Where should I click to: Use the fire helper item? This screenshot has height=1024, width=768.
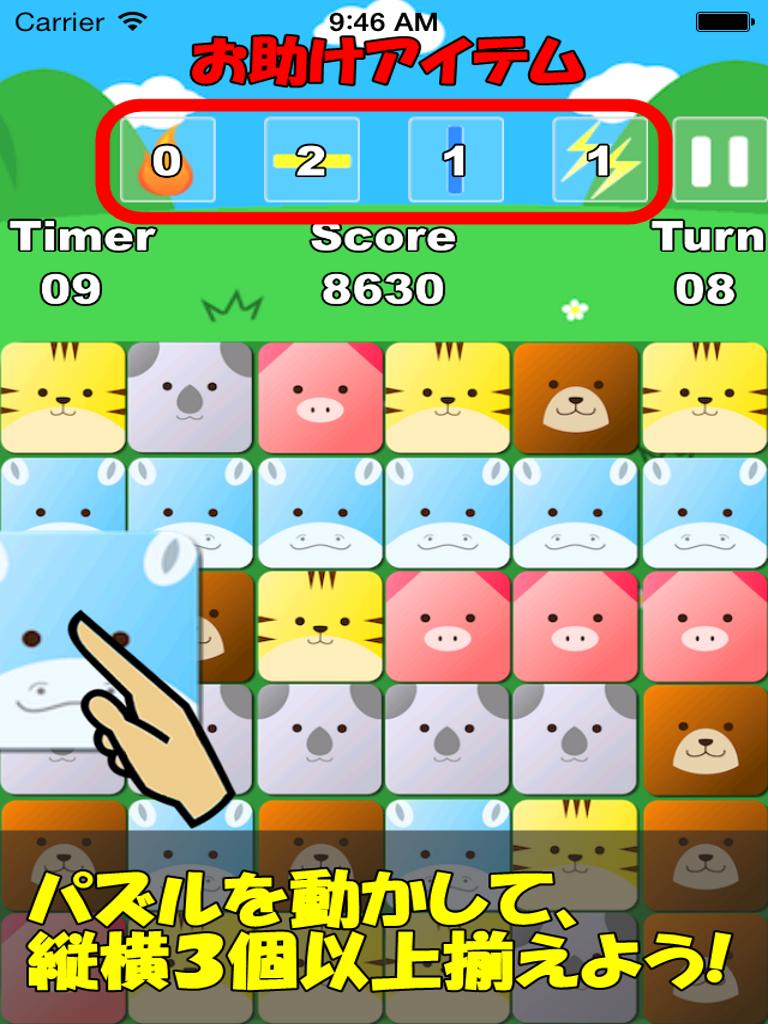[x=168, y=160]
